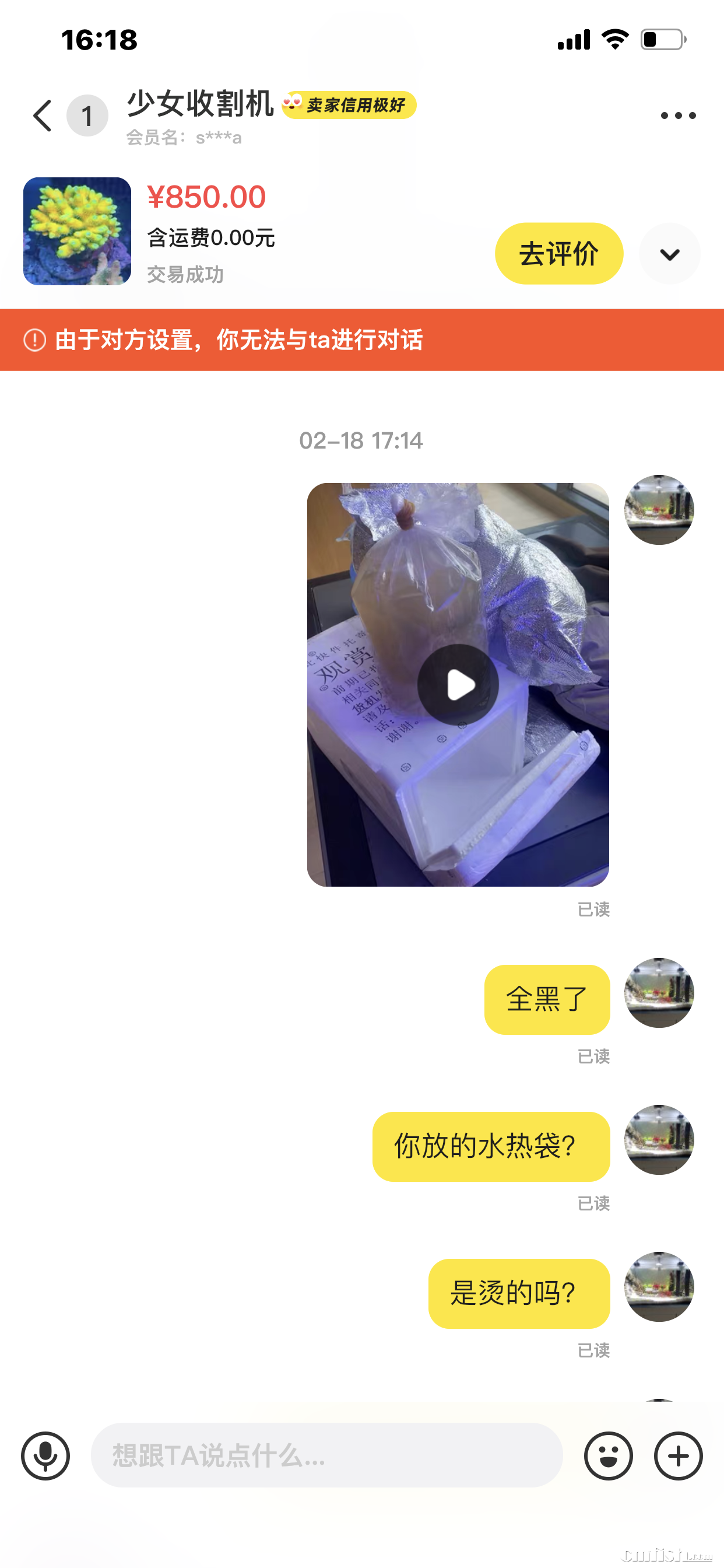Open the voice input microphone
Viewport: 724px width, 1568px height.
click(45, 1455)
